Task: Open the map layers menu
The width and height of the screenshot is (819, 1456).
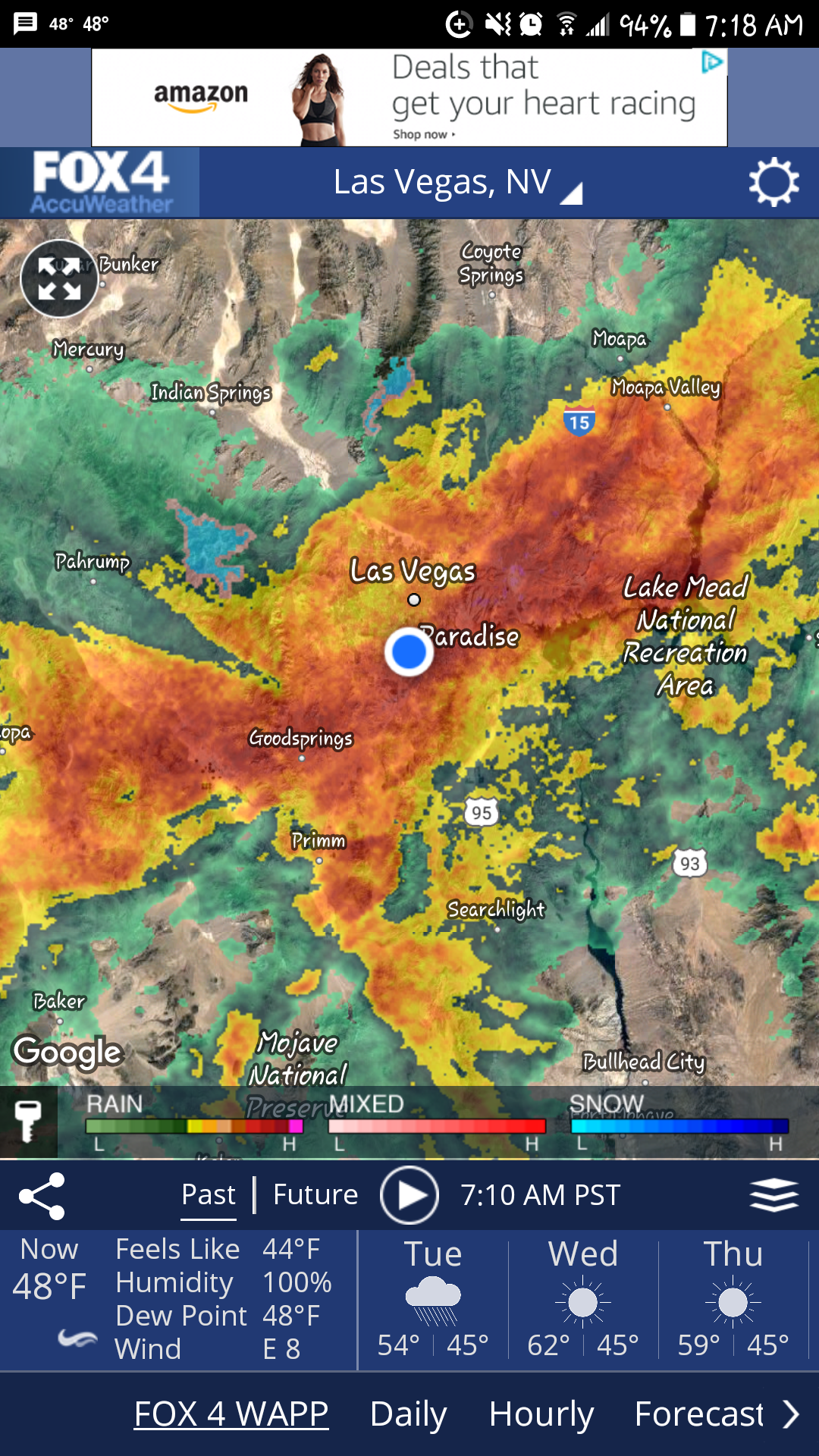Action: pos(773,1195)
